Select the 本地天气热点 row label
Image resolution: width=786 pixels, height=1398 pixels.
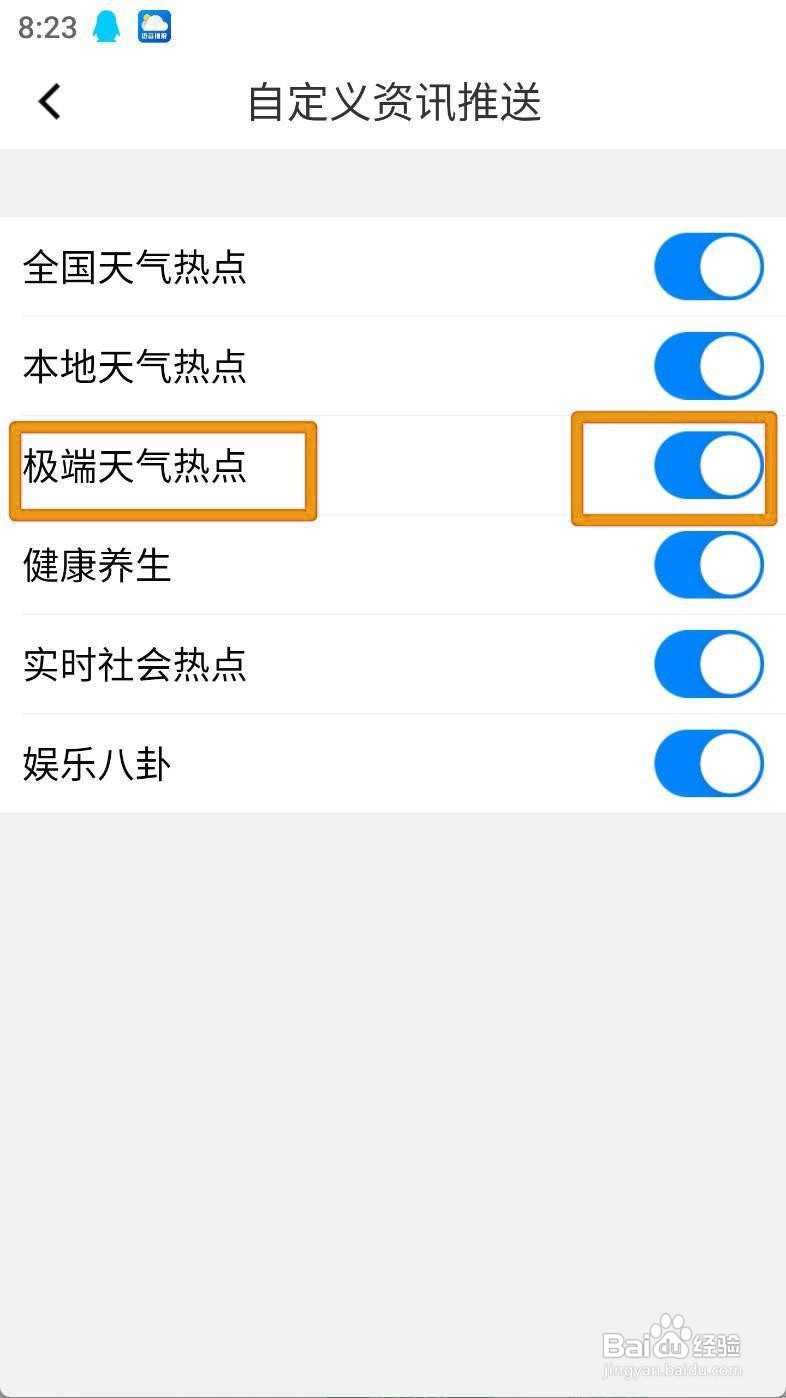135,366
